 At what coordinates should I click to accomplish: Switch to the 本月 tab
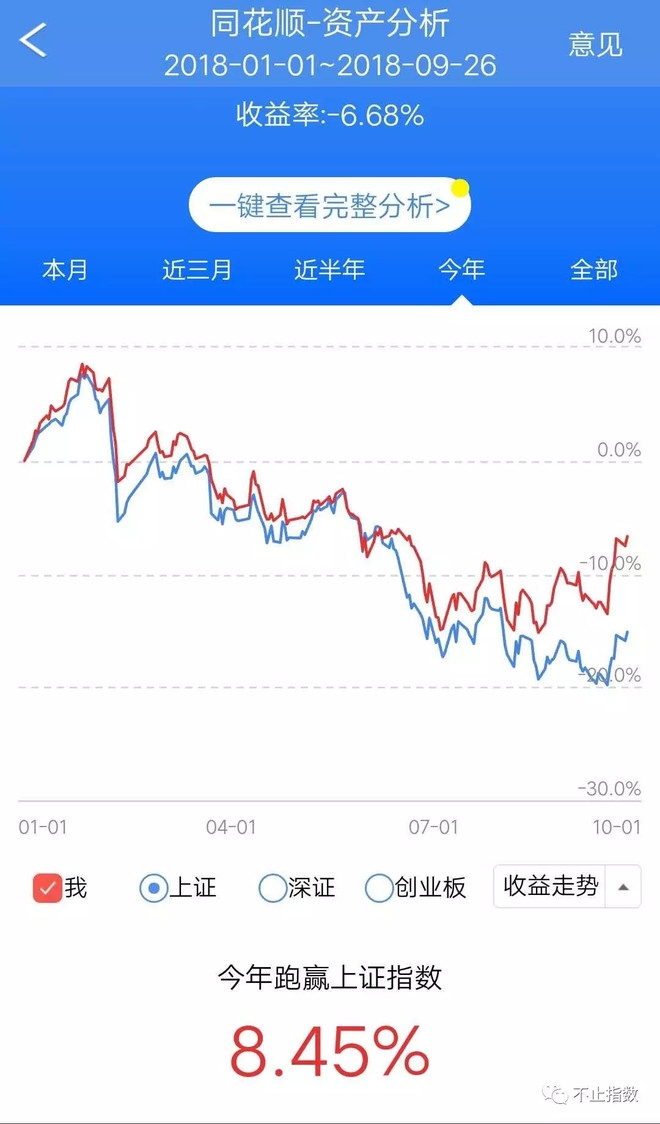65,270
